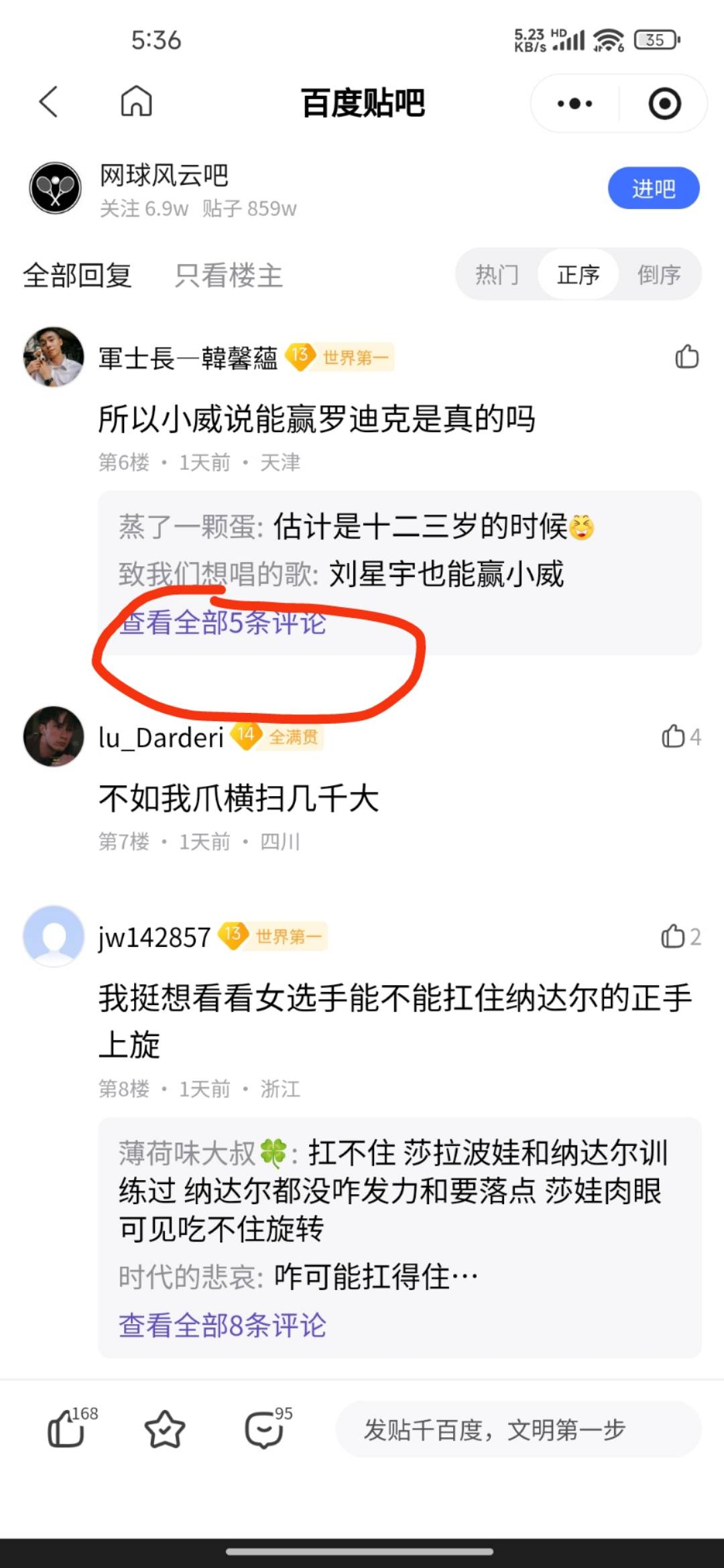
Task: Close the mini program with the circle button
Action: pyautogui.click(x=664, y=104)
